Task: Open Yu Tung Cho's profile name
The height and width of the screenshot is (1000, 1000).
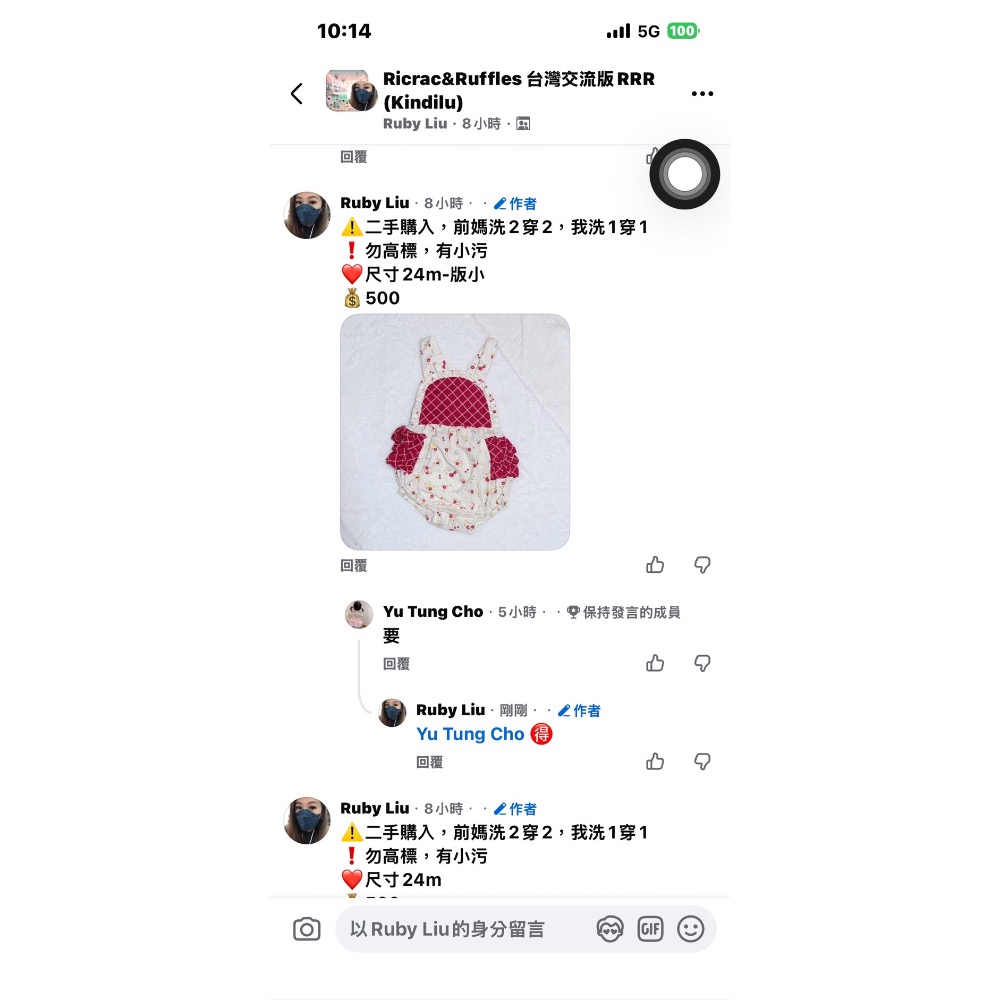Action: pyautogui.click(x=433, y=612)
